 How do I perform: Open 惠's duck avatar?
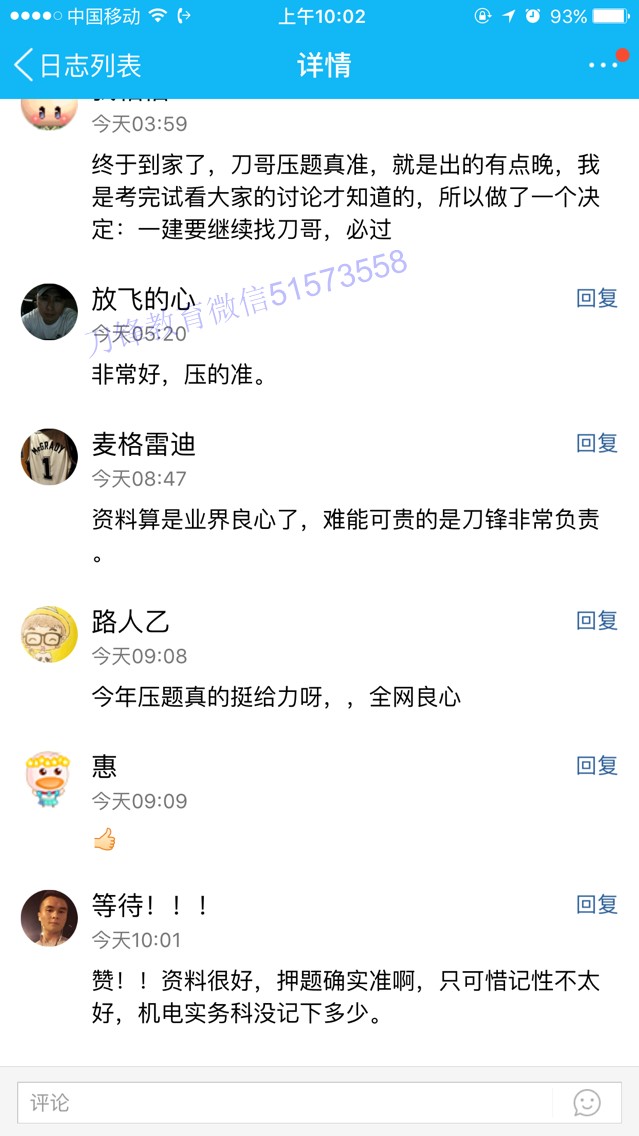49,779
